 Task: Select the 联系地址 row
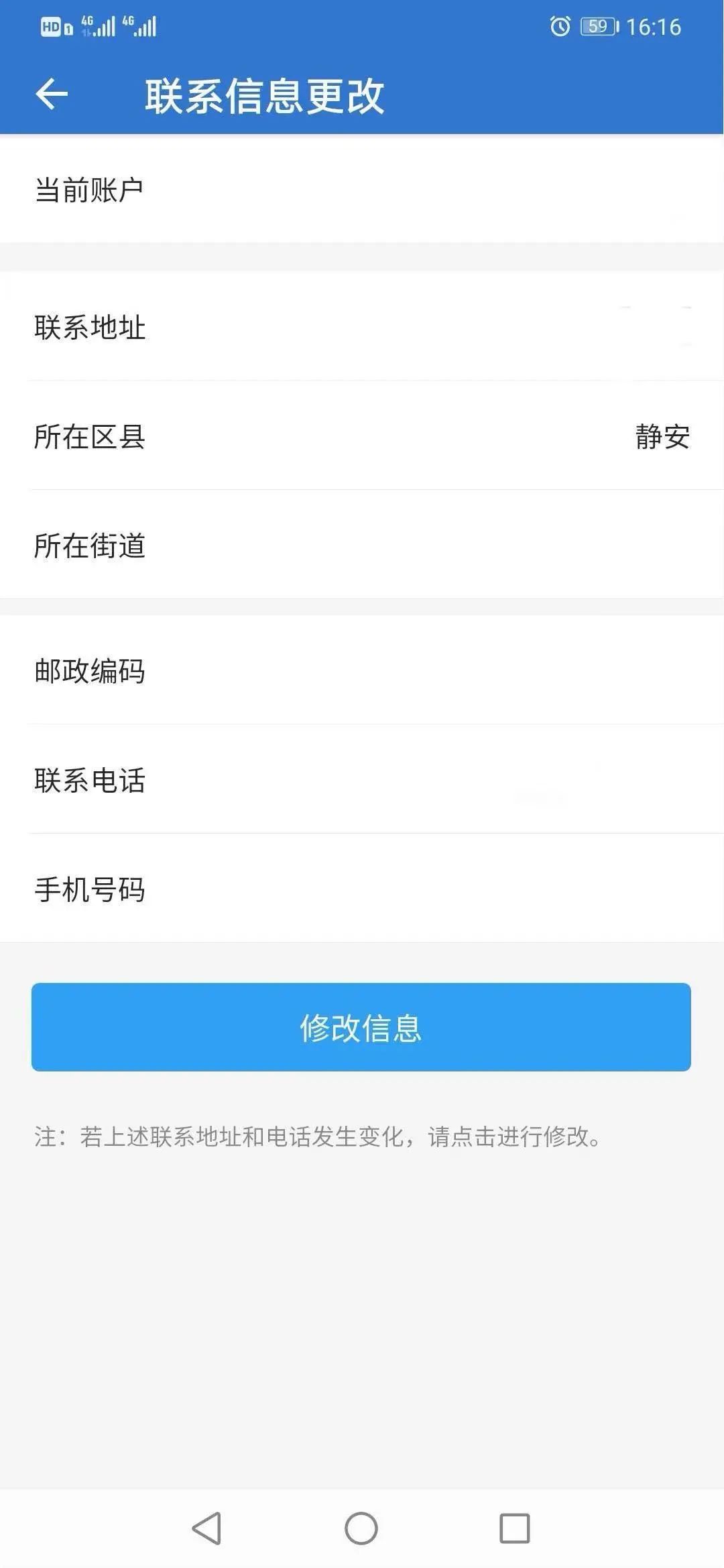[362, 327]
